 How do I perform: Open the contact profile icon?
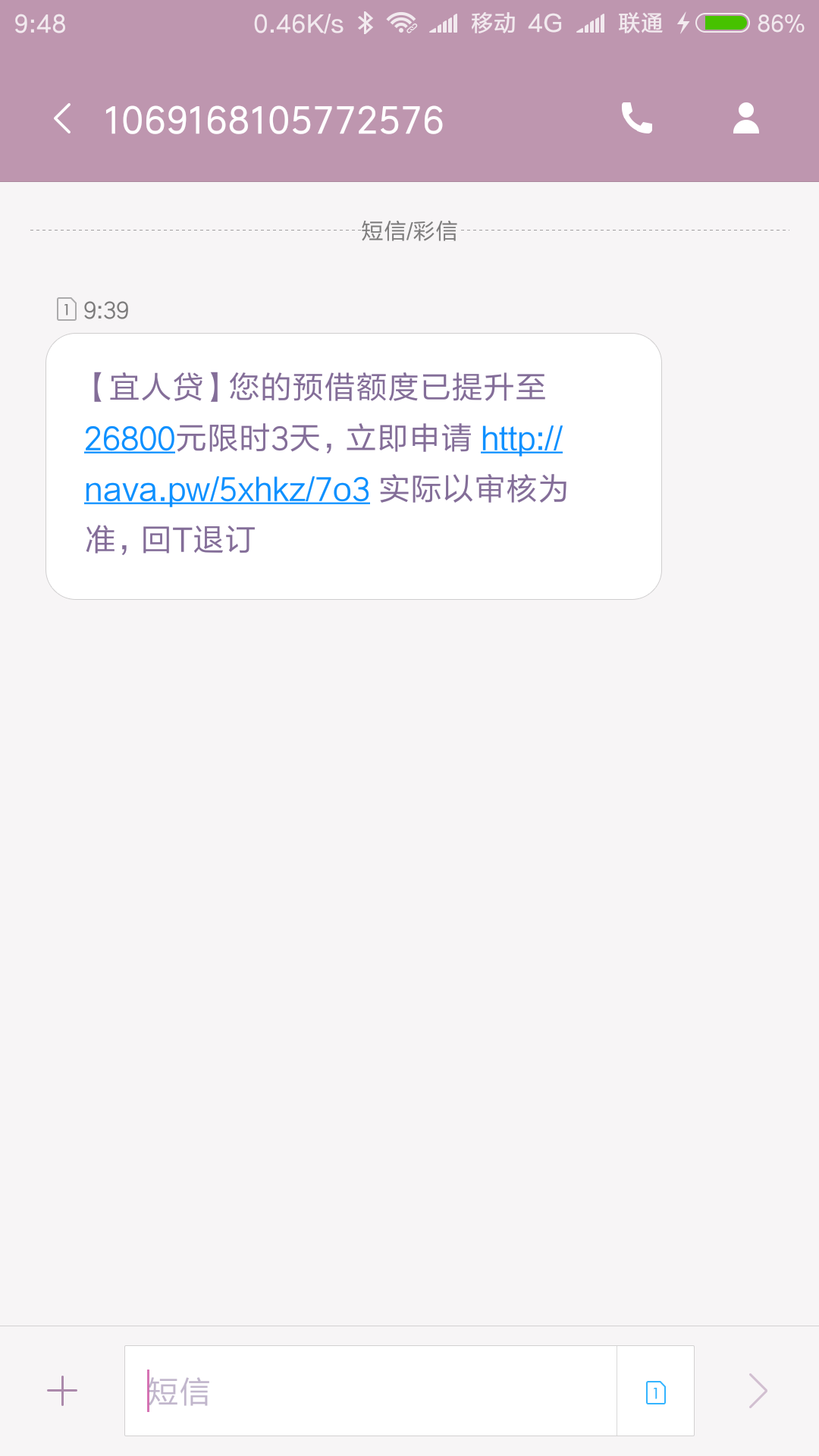click(x=746, y=118)
